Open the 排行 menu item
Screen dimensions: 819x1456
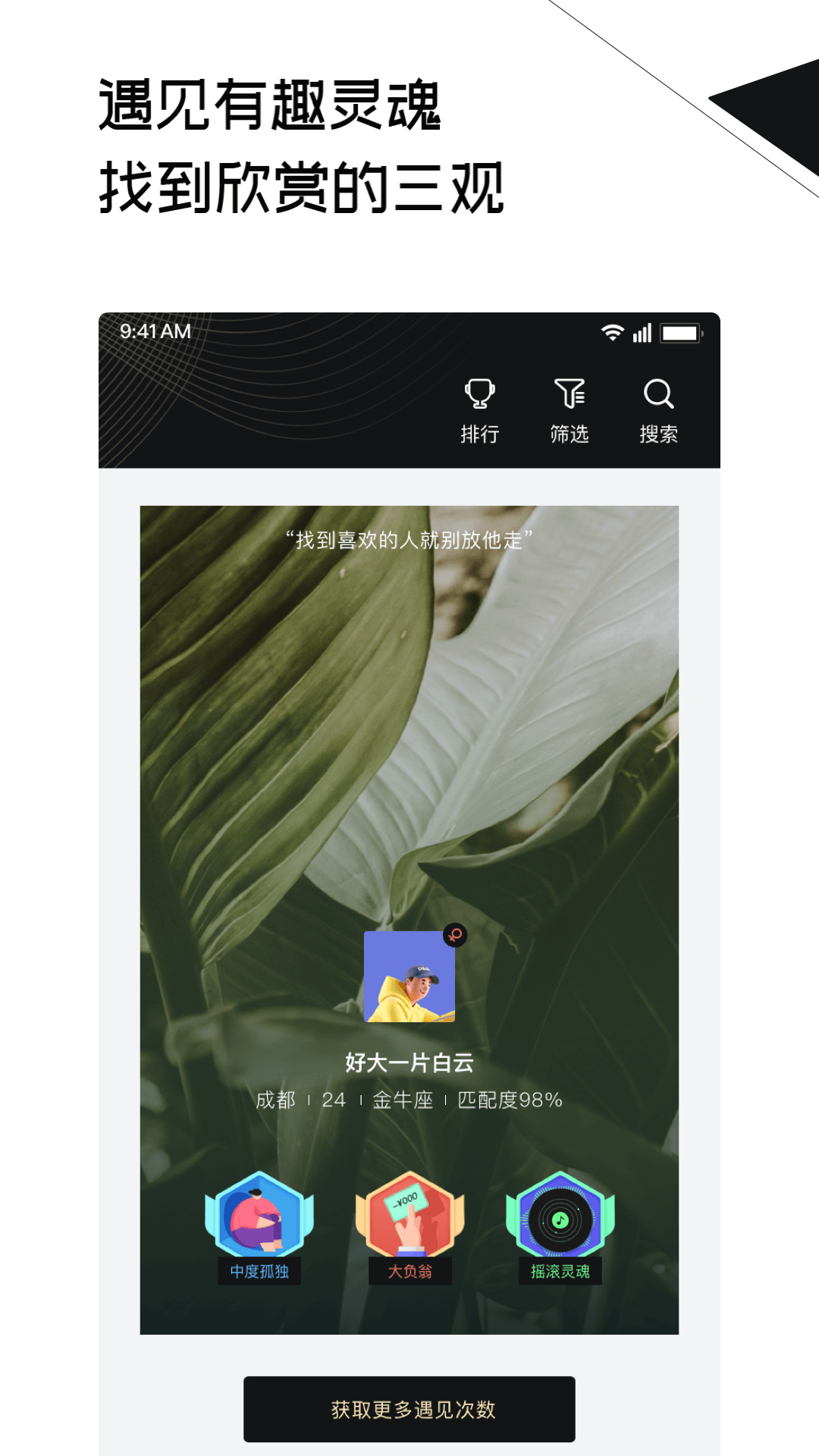(x=481, y=435)
